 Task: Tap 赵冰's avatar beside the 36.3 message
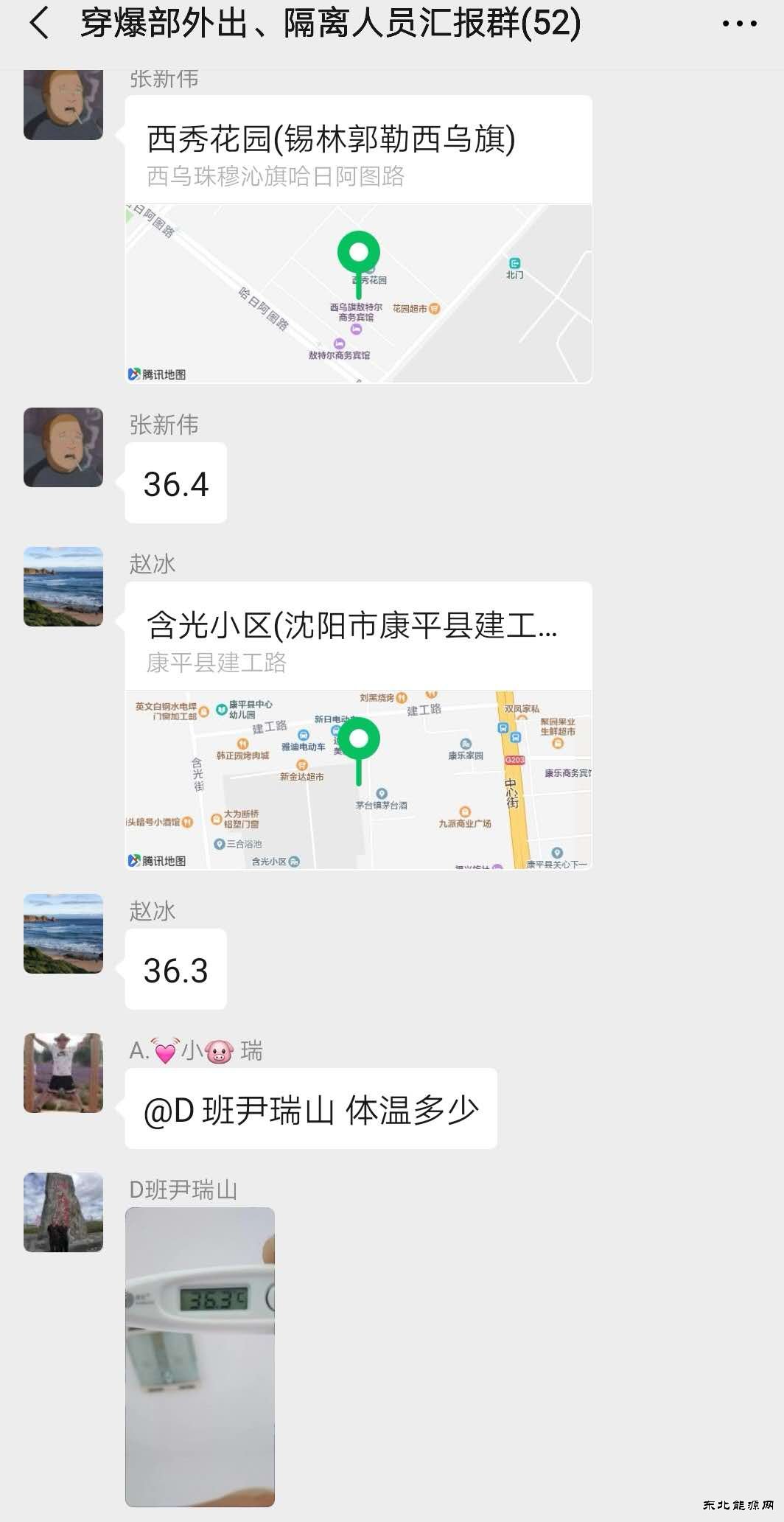click(63, 934)
